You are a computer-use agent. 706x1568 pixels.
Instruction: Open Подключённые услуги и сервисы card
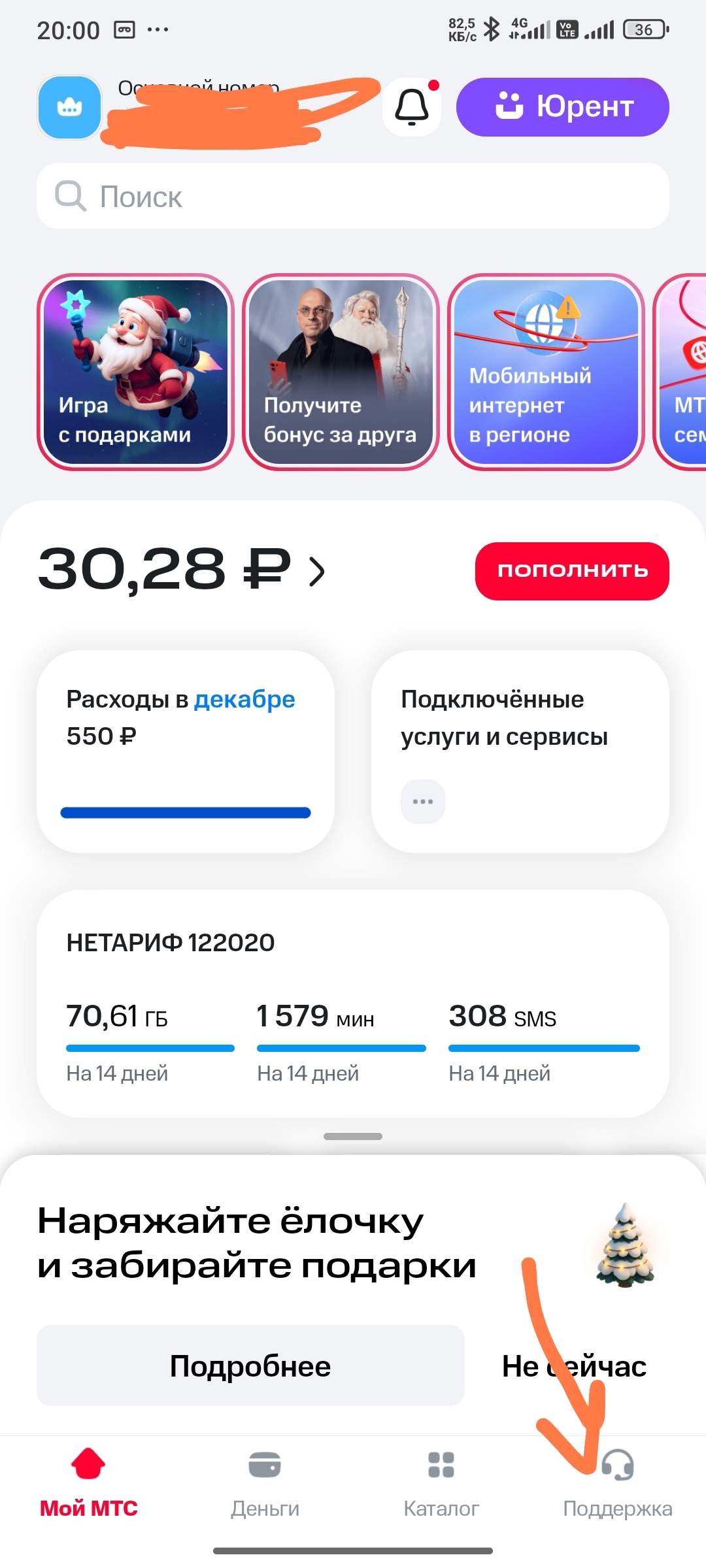pyautogui.click(x=520, y=751)
